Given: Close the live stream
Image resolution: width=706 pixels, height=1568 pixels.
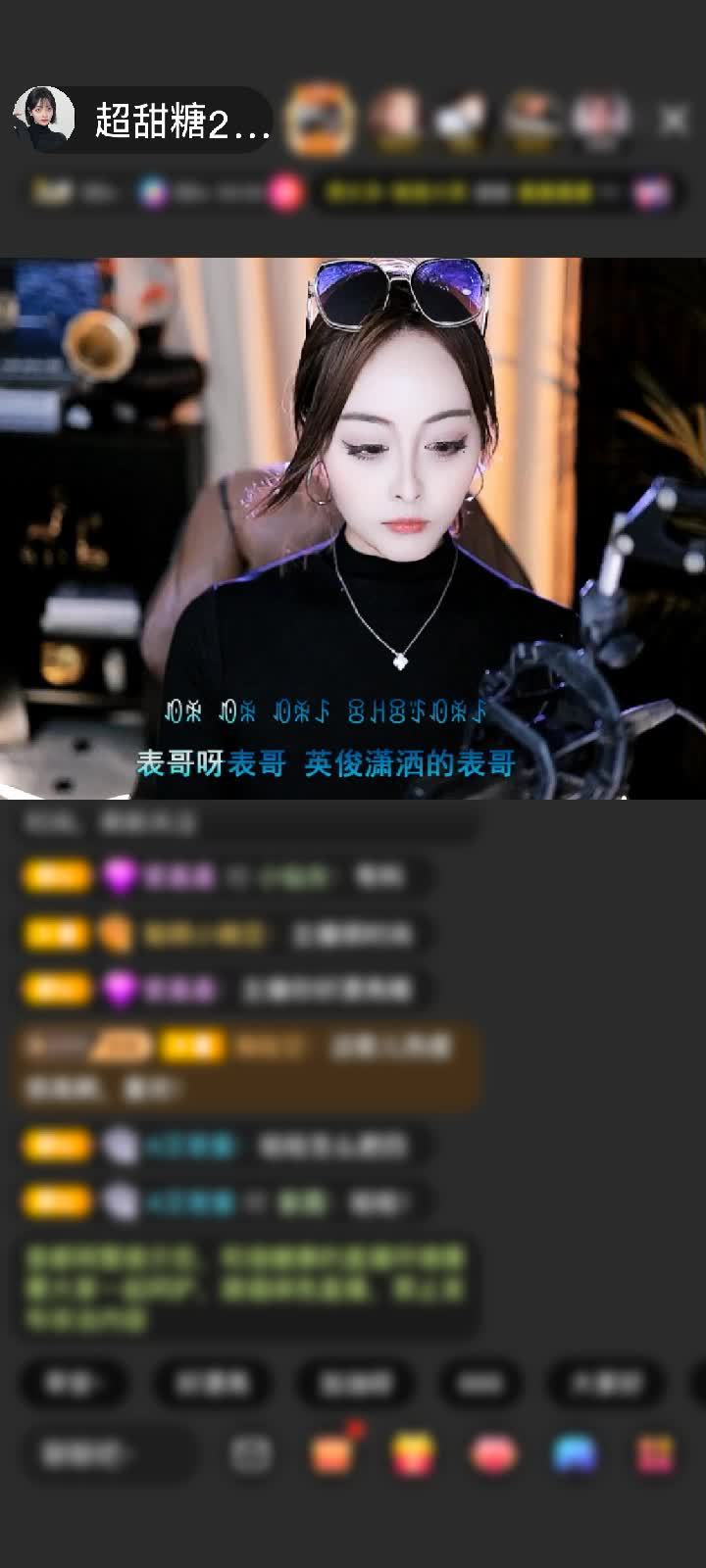Looking at the screenshot, I should click(673, 120).
